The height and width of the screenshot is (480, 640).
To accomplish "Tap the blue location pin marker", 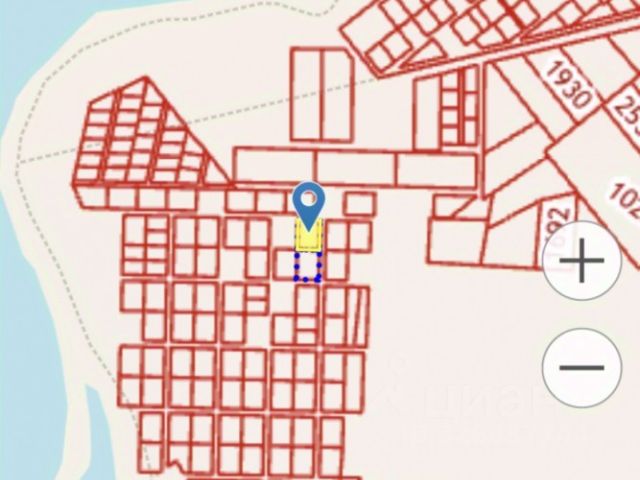I will 309,201.
